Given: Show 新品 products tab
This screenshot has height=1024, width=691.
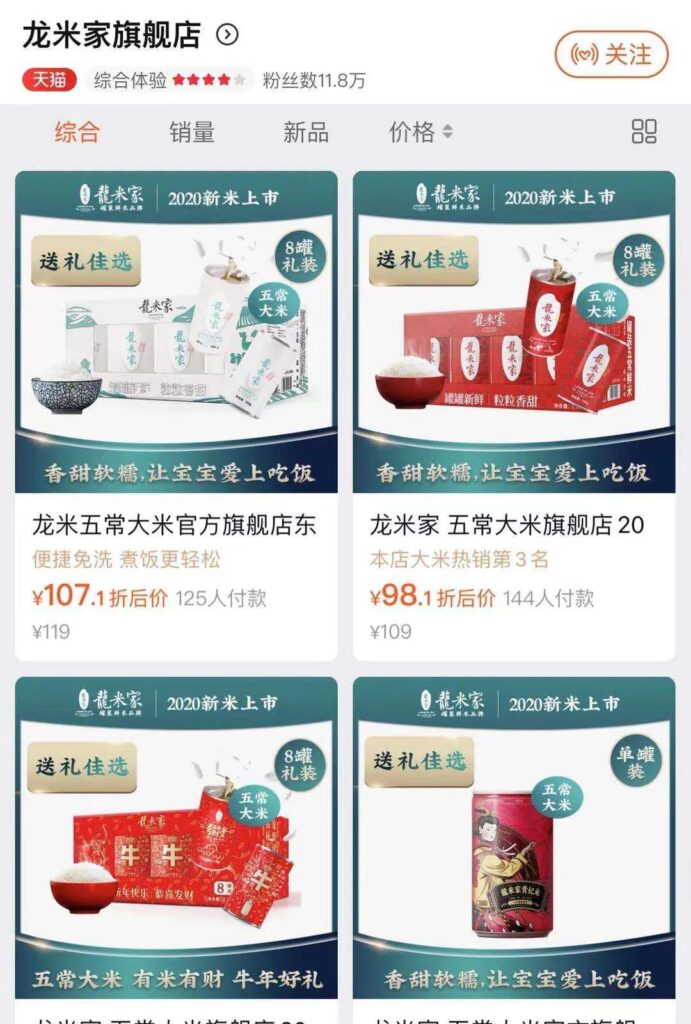Looking at the screenshot, I should coord(306,131).
